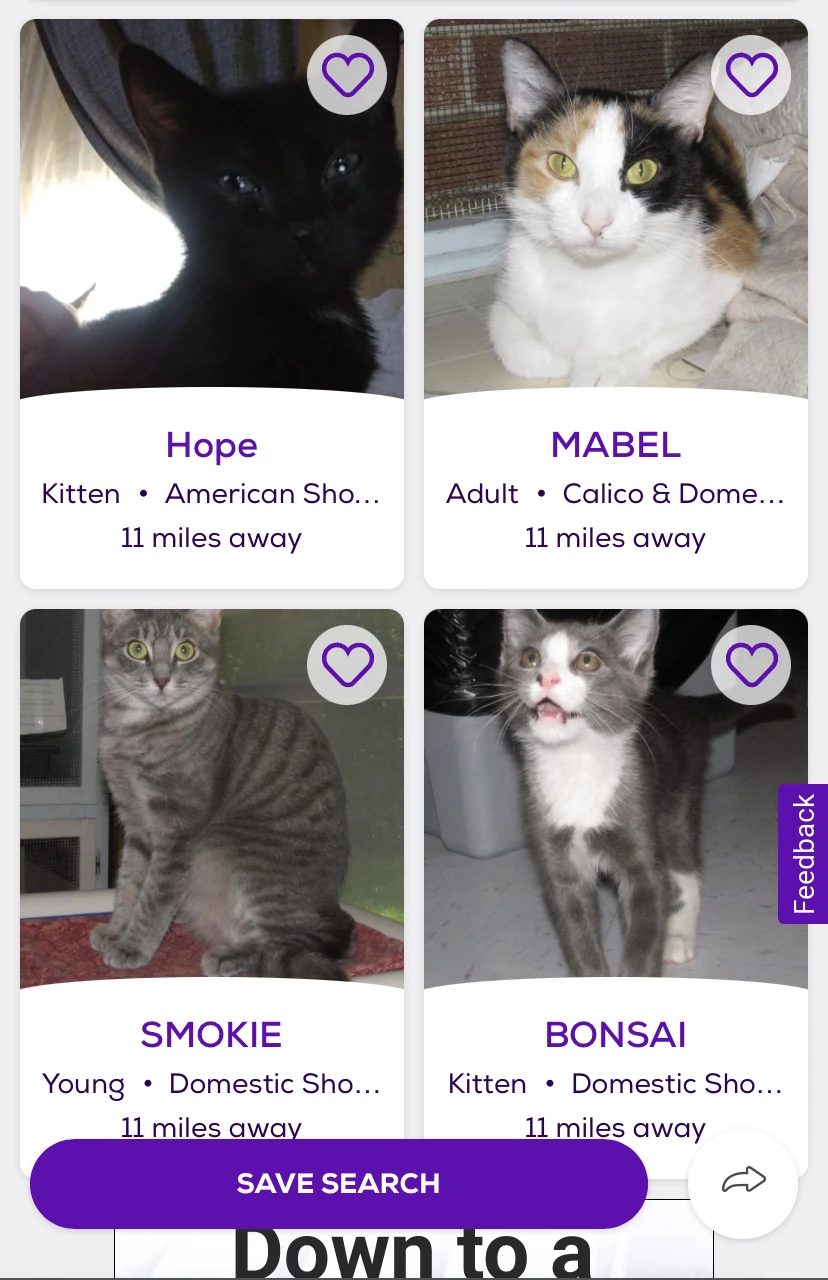Open SMOKIE's listing page

point(211,1035)
